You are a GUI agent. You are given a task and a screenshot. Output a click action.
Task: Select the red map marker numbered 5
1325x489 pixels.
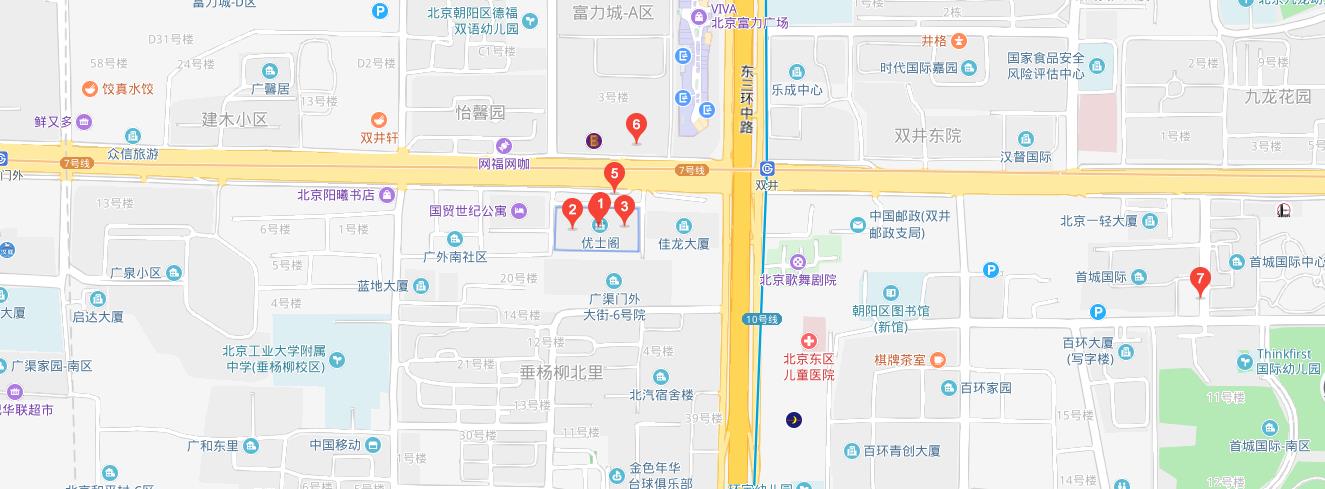(615, 174)
